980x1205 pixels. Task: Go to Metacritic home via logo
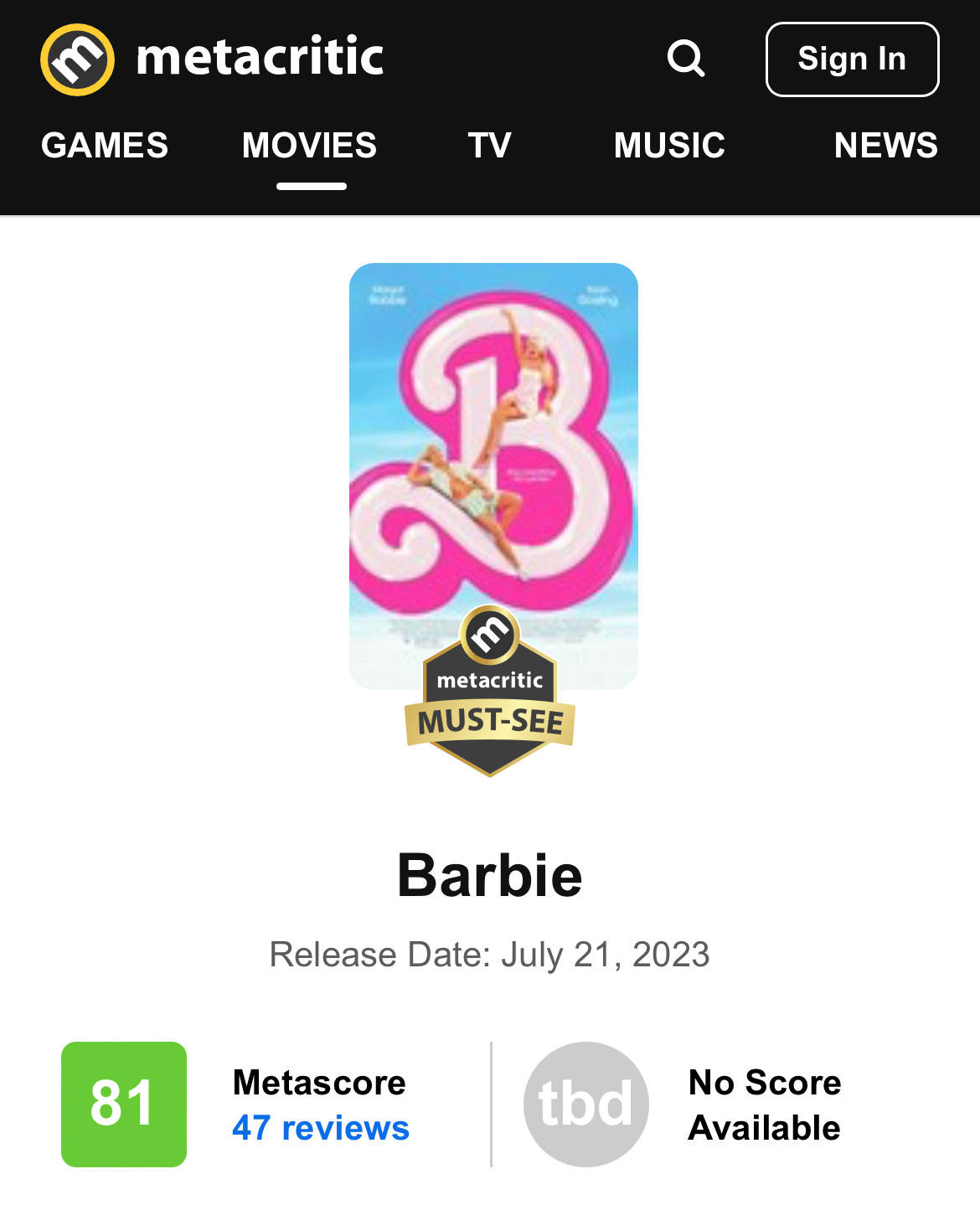coord(212,59)
